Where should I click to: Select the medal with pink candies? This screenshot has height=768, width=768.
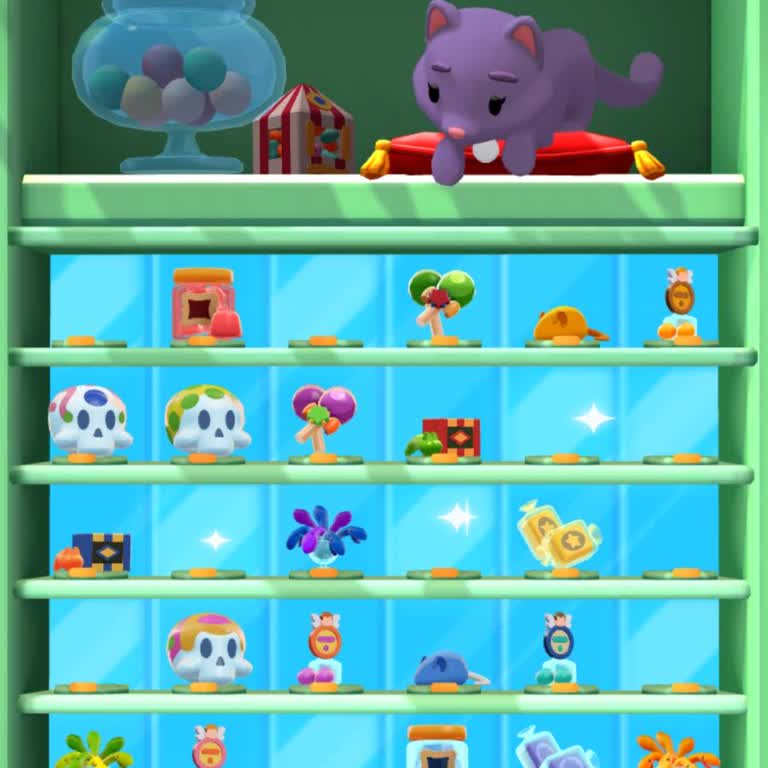(325, 650)
